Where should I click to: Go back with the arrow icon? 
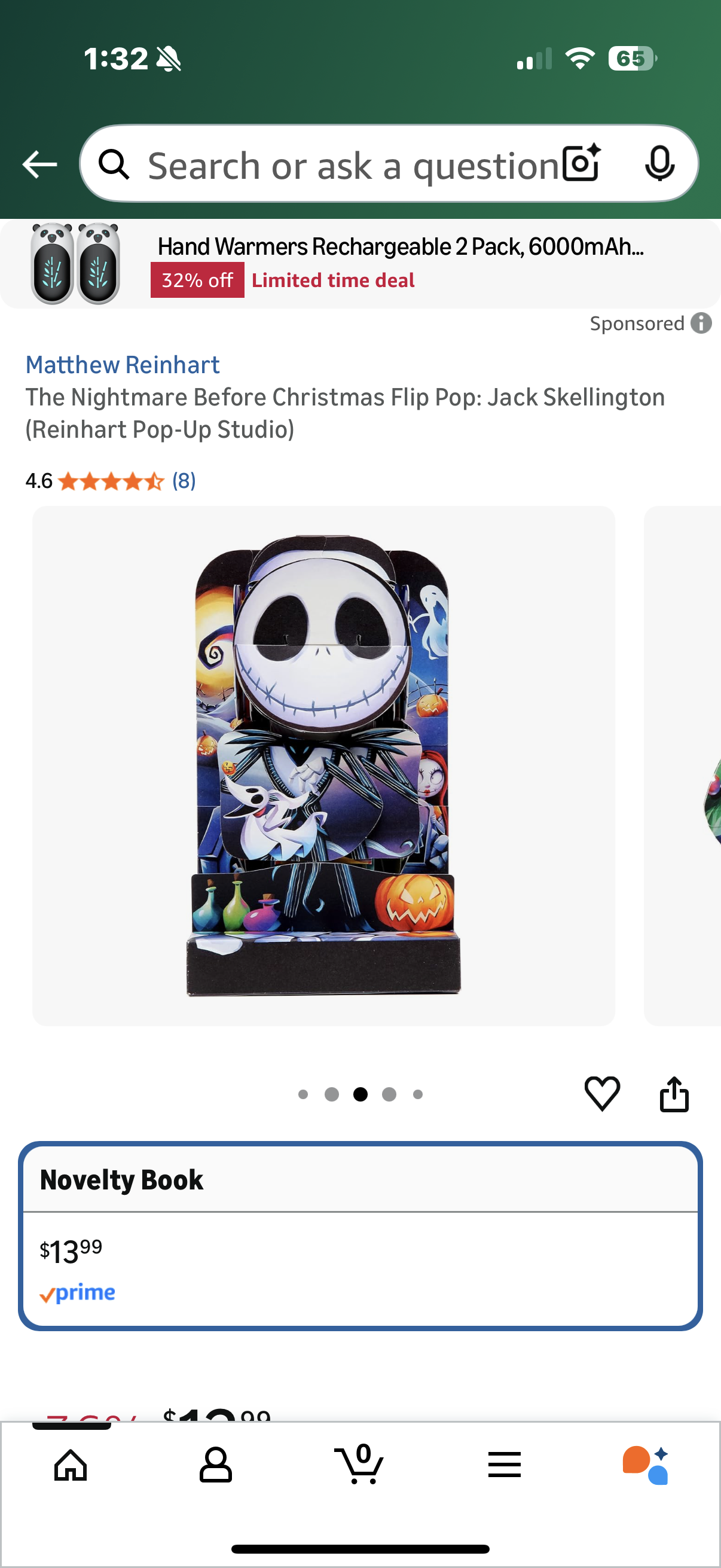[39, 164]
